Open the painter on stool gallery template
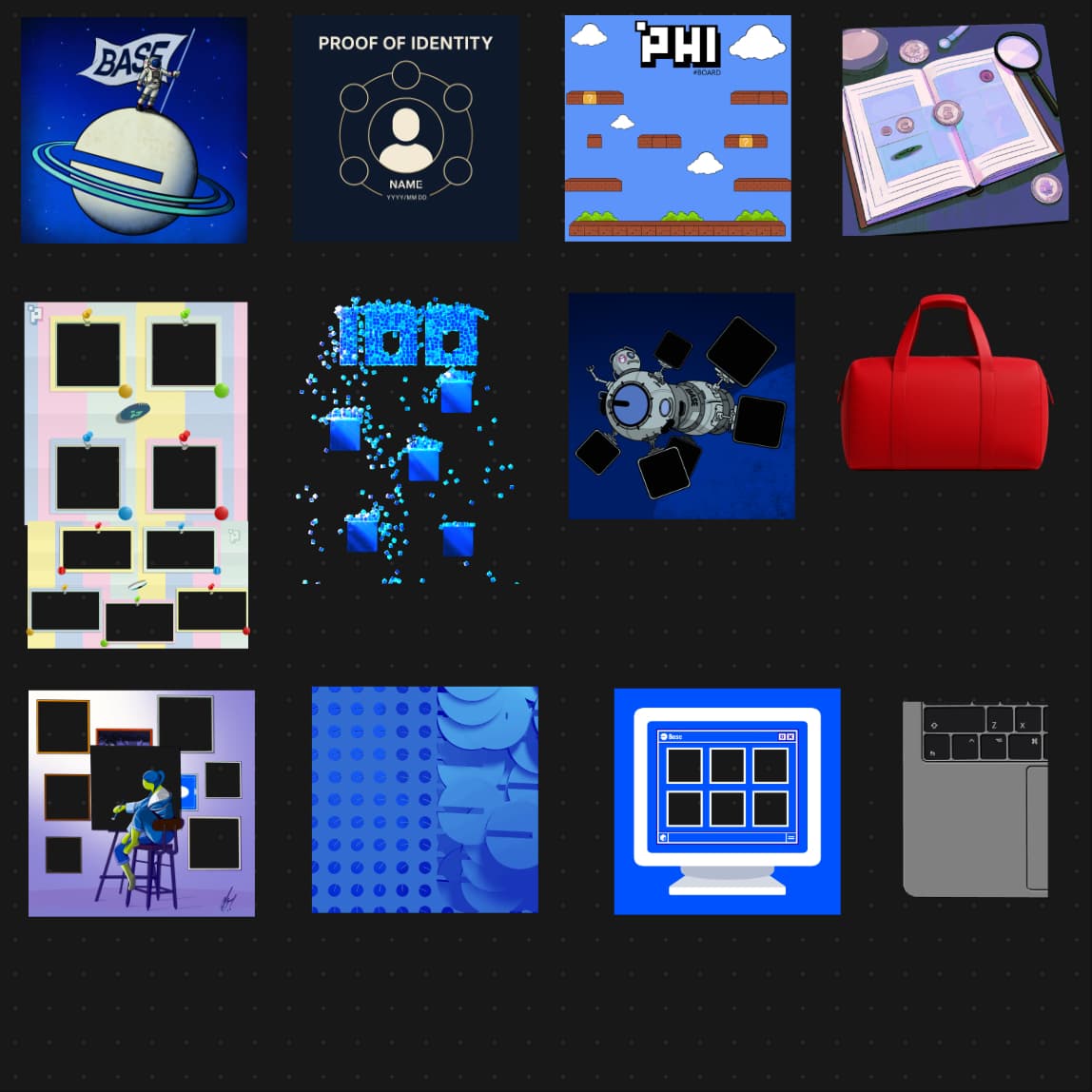The height and width of the screenshot is (1092, 1092). point(142,803)
